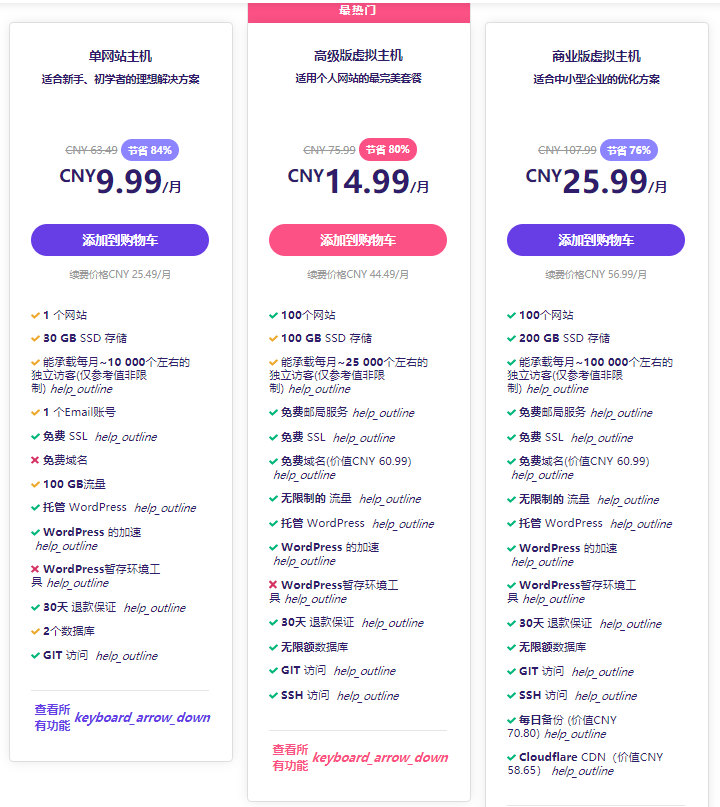The height and width of the screenshot is (807, 720).
Task: Open help for 30天退款保证 in 单网站主机
Action: coord(154,608)
